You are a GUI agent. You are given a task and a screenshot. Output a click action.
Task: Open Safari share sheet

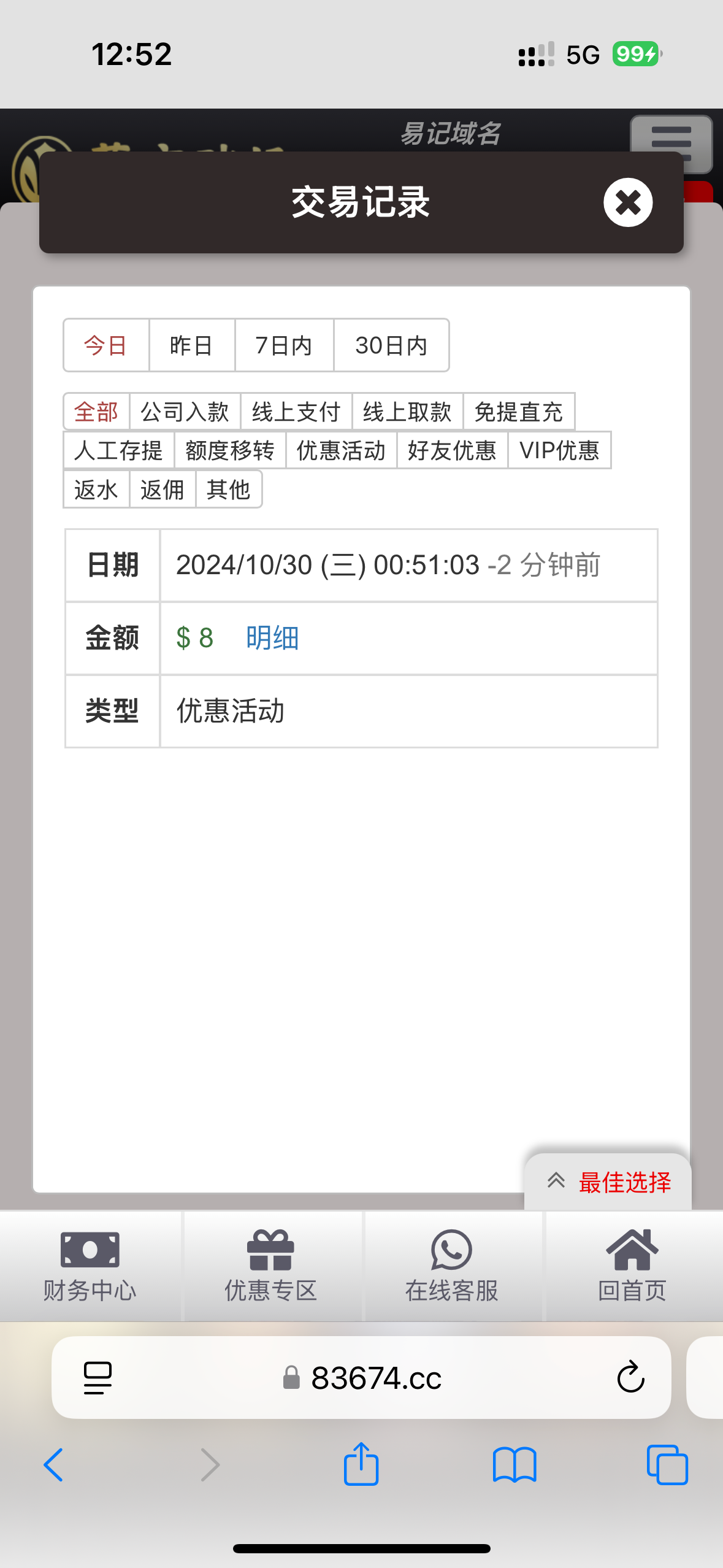[x=361, y=1464]
